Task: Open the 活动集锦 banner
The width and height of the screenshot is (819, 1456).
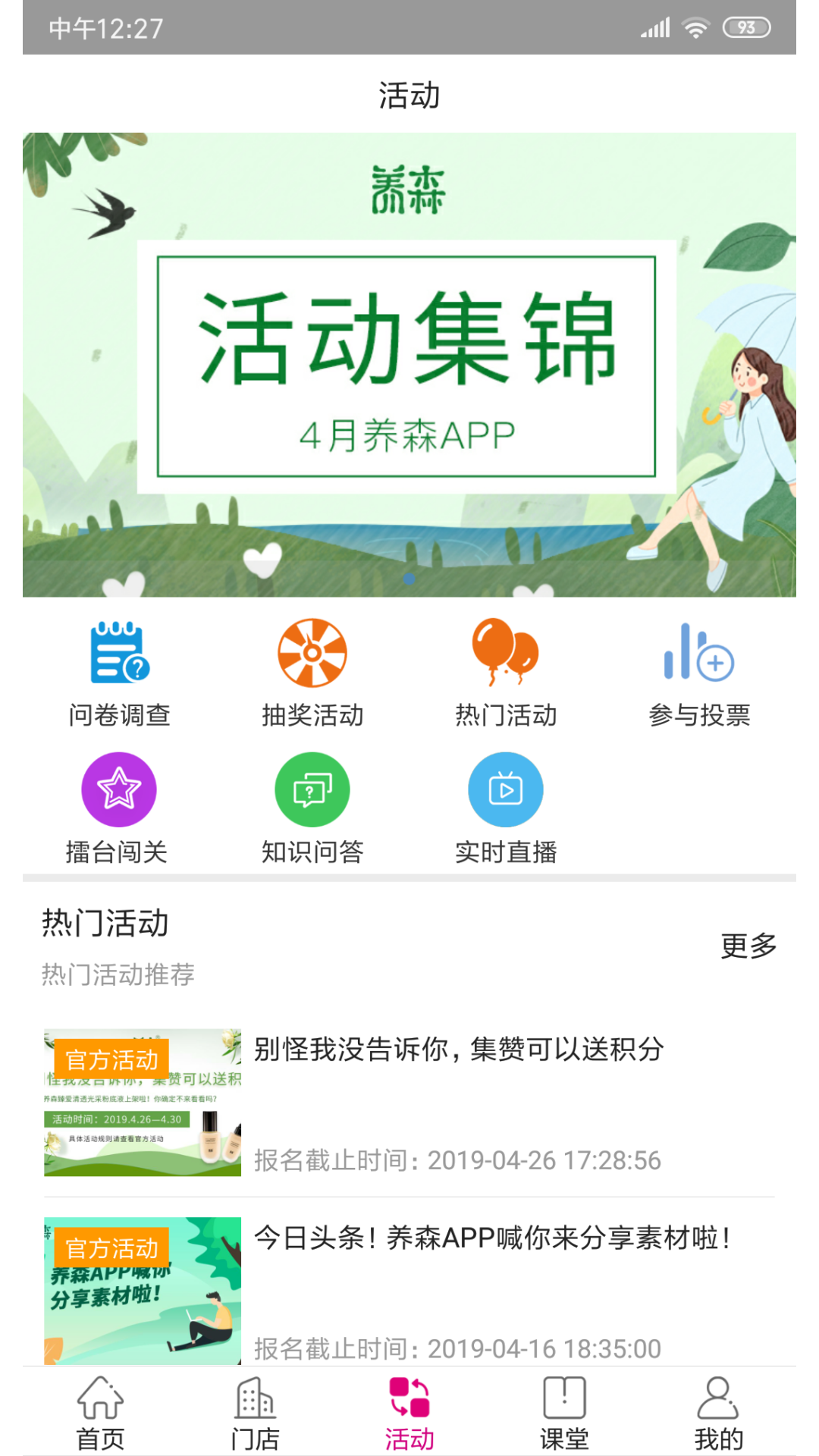Action: [409, 364]
